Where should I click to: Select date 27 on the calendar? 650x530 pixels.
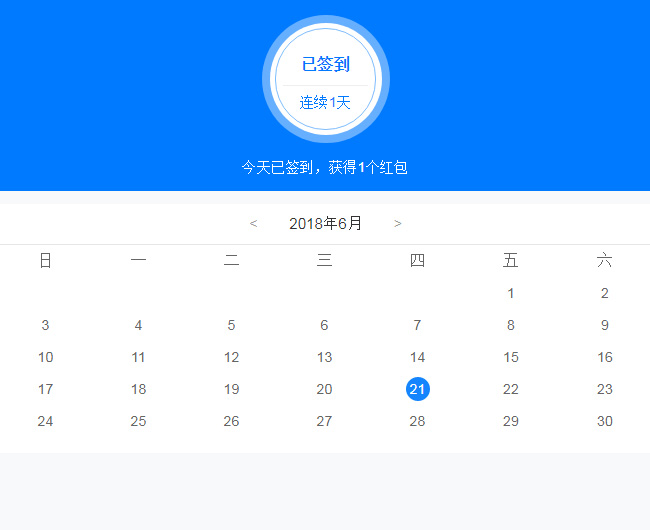pyautogui.click(x=324, y=421)
